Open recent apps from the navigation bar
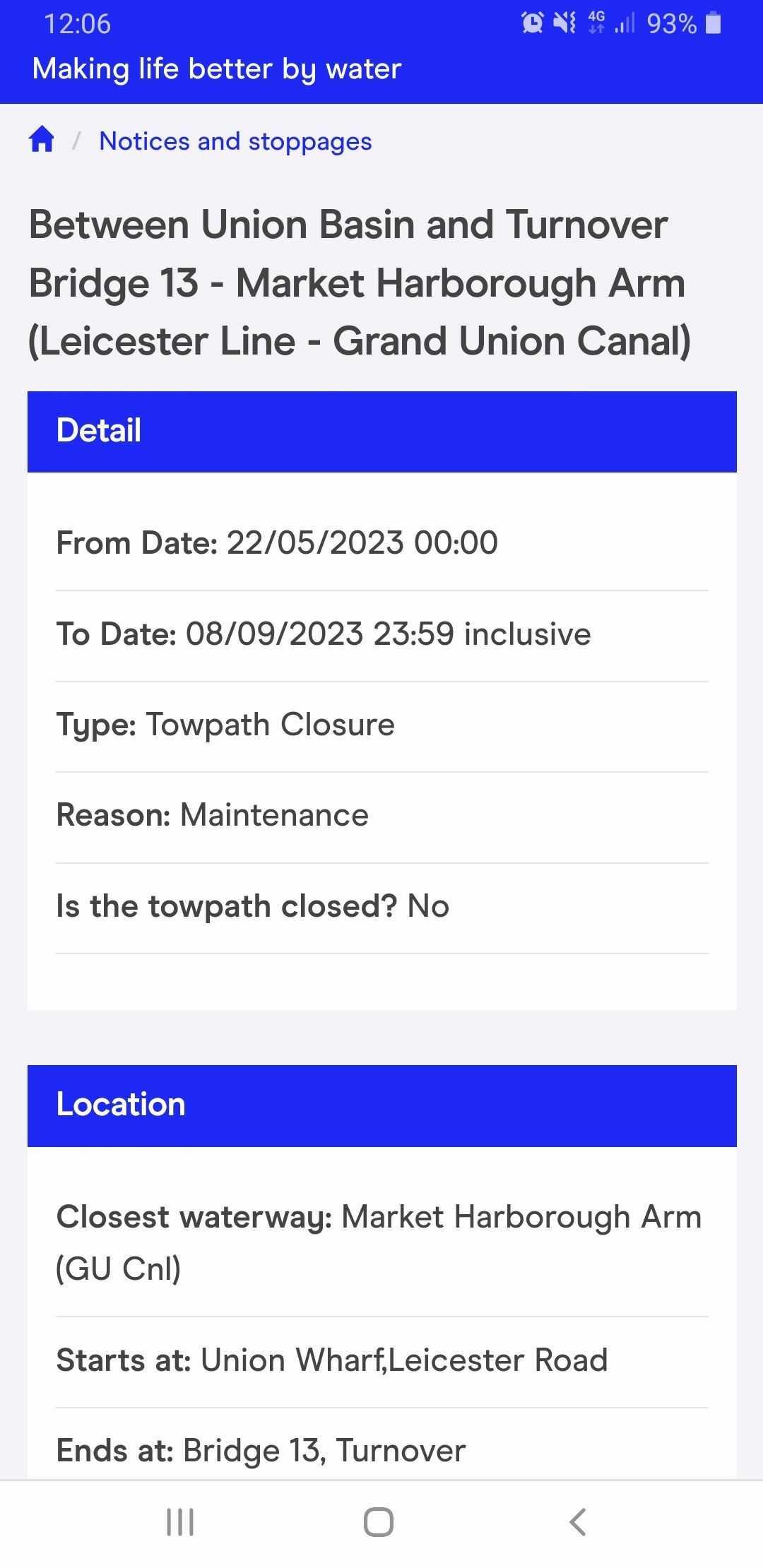 pos(180,1522)
